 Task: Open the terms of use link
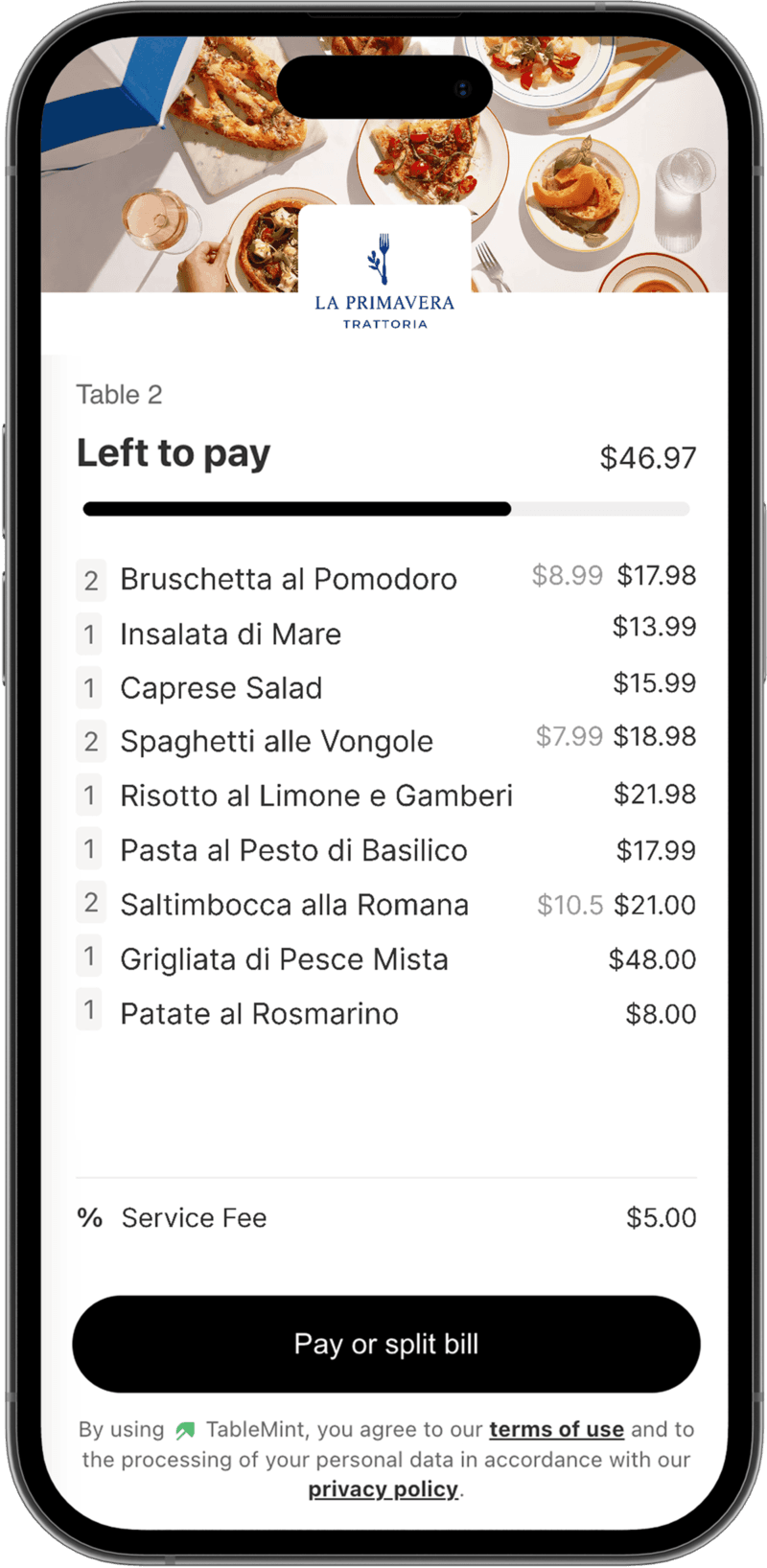(x=556, y=1429)
